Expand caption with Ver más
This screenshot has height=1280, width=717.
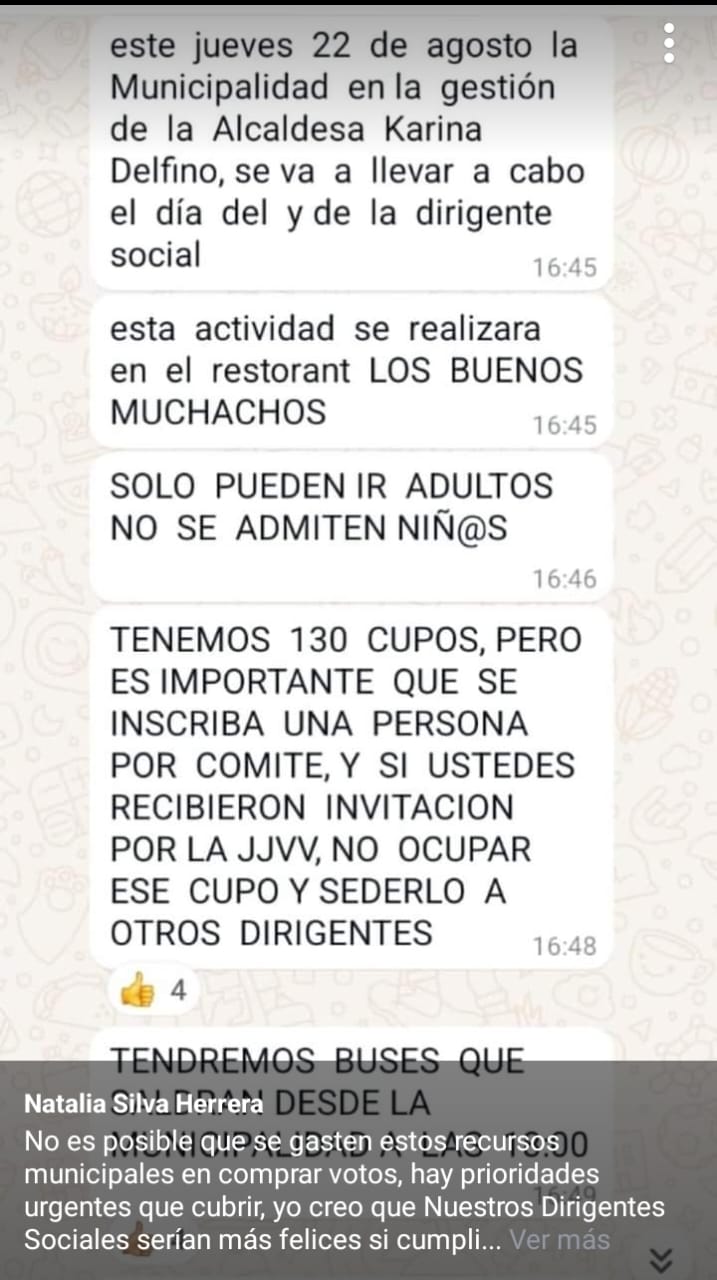[559, 1240]
